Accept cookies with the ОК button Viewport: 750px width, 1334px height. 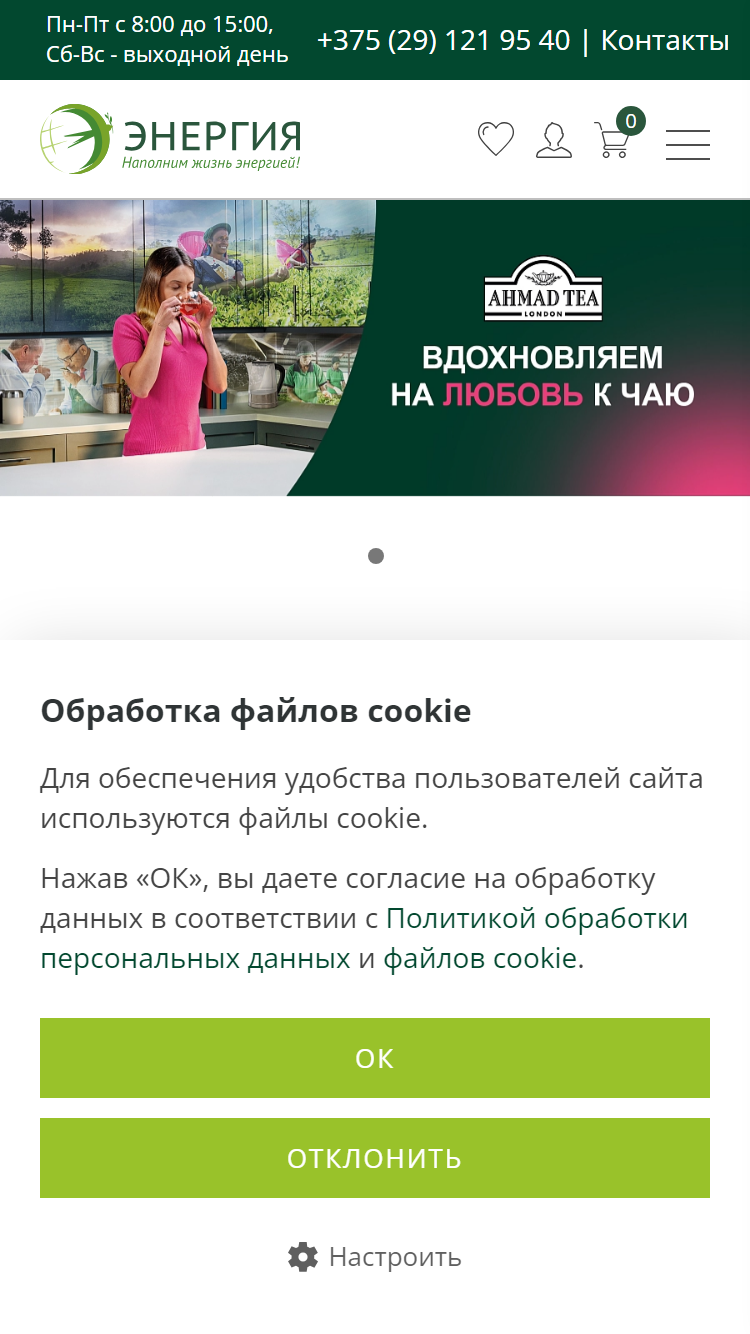click(375, 1058)
